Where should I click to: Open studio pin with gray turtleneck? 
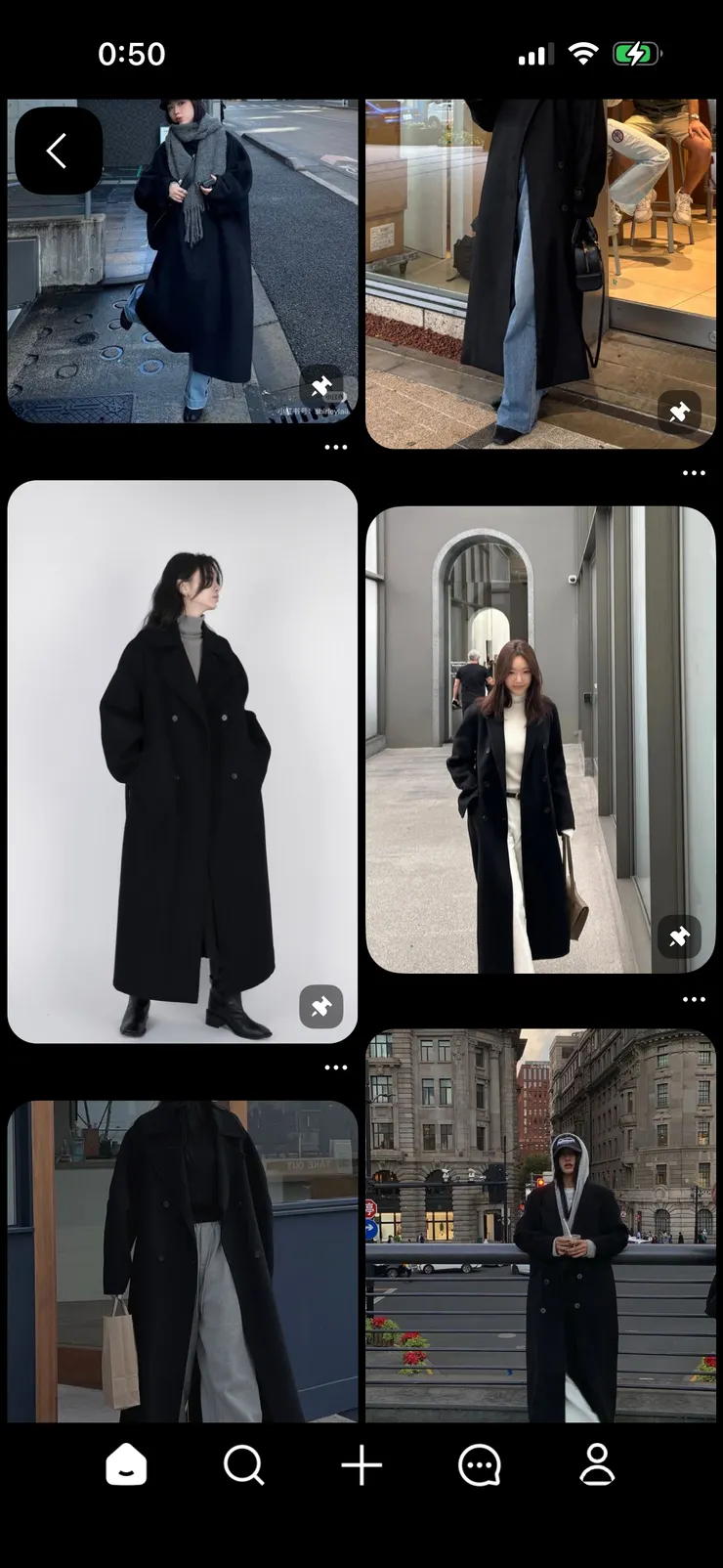182,762
